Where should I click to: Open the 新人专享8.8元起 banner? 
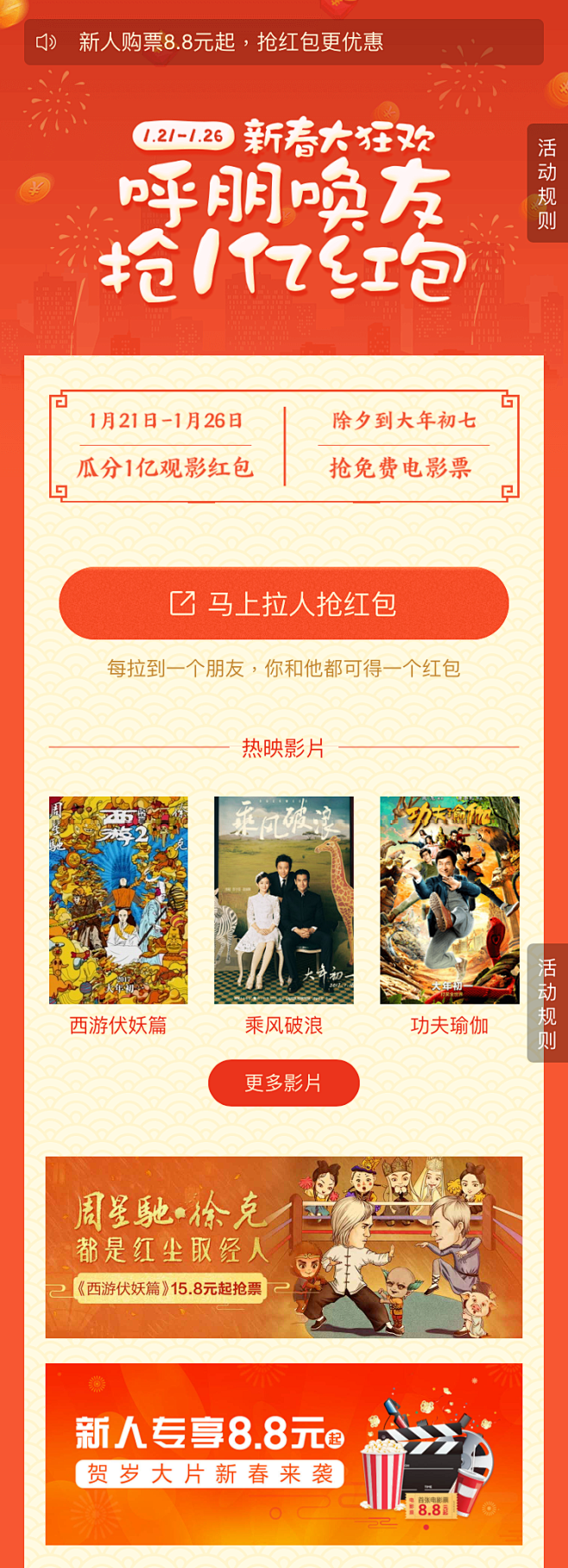(283, 1454)
